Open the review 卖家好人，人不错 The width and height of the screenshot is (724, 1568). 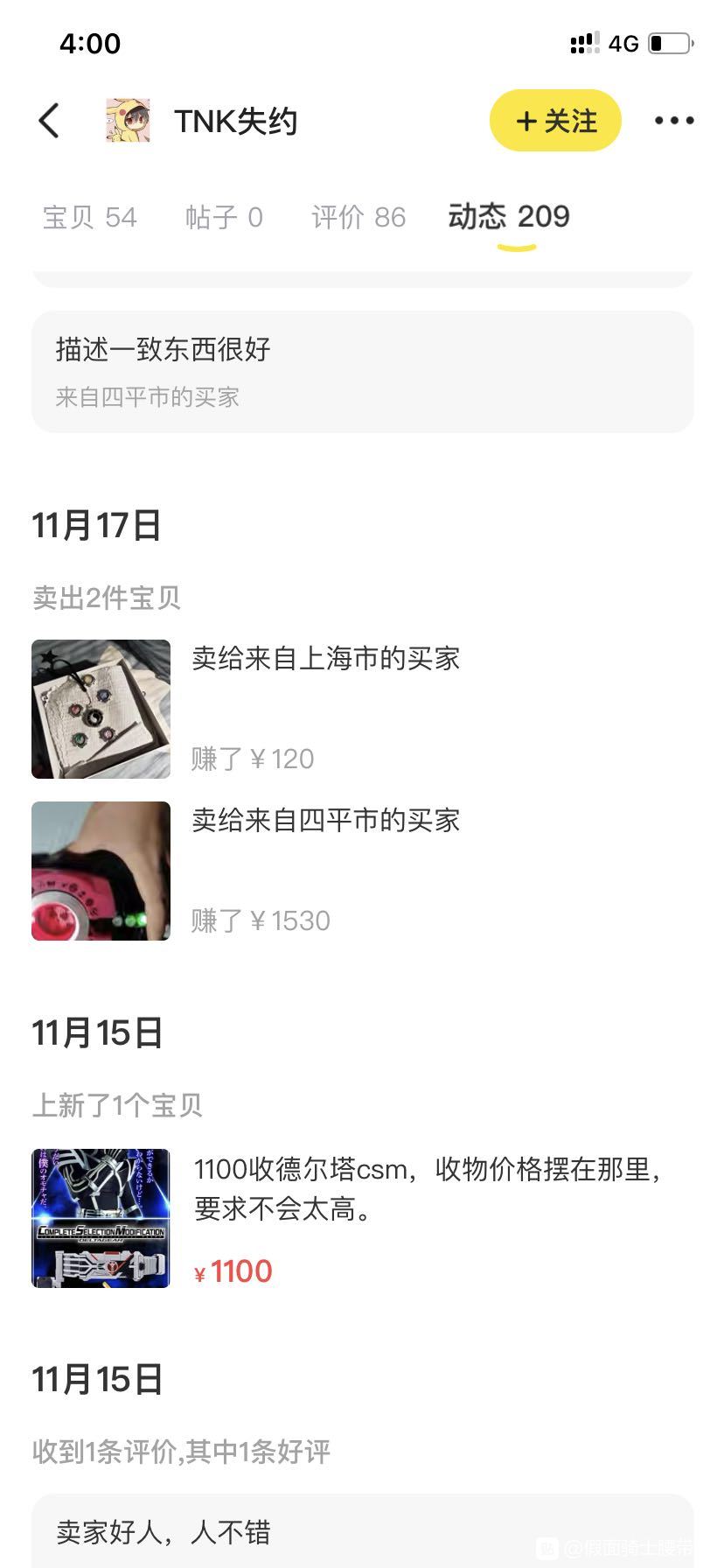point(362,1531)
